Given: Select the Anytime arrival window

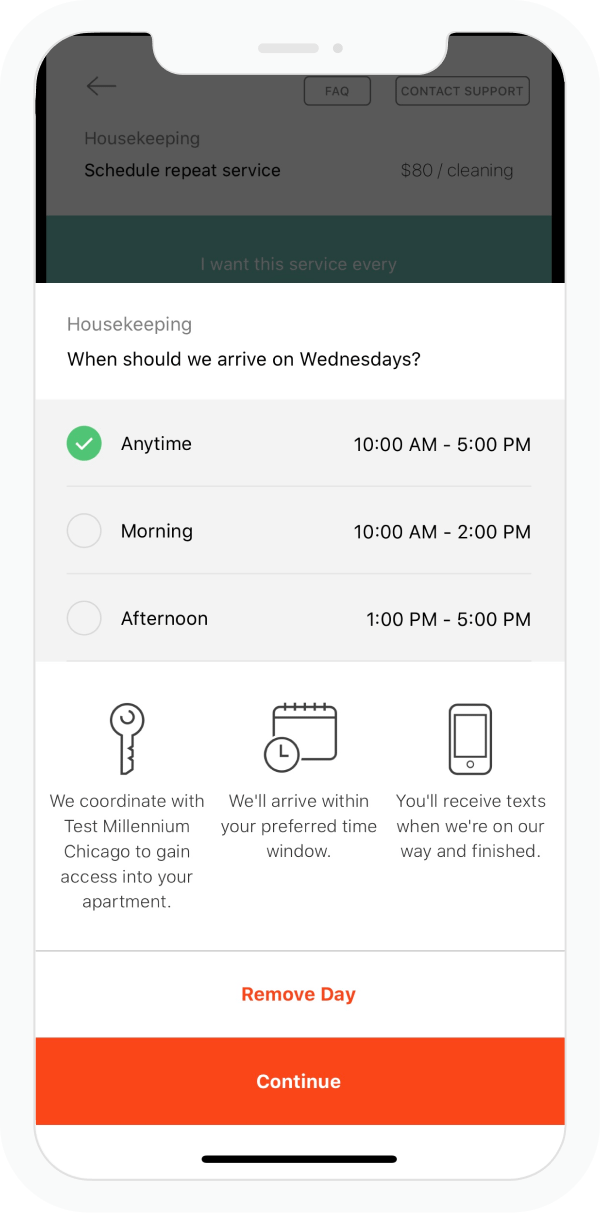Looking at the screenshot, I should pyautogui.click(x=299, y=444).
